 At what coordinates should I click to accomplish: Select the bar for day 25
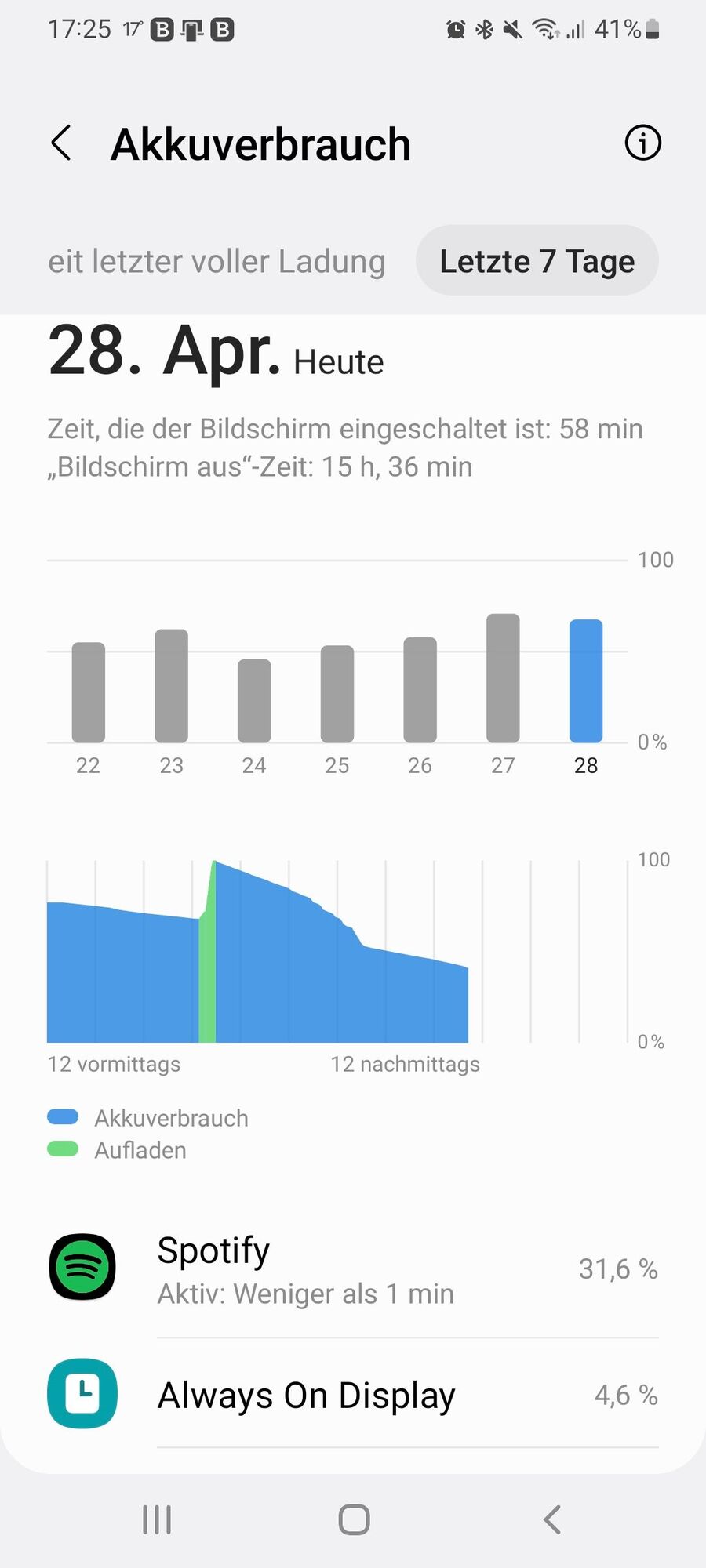click(337, 694)
